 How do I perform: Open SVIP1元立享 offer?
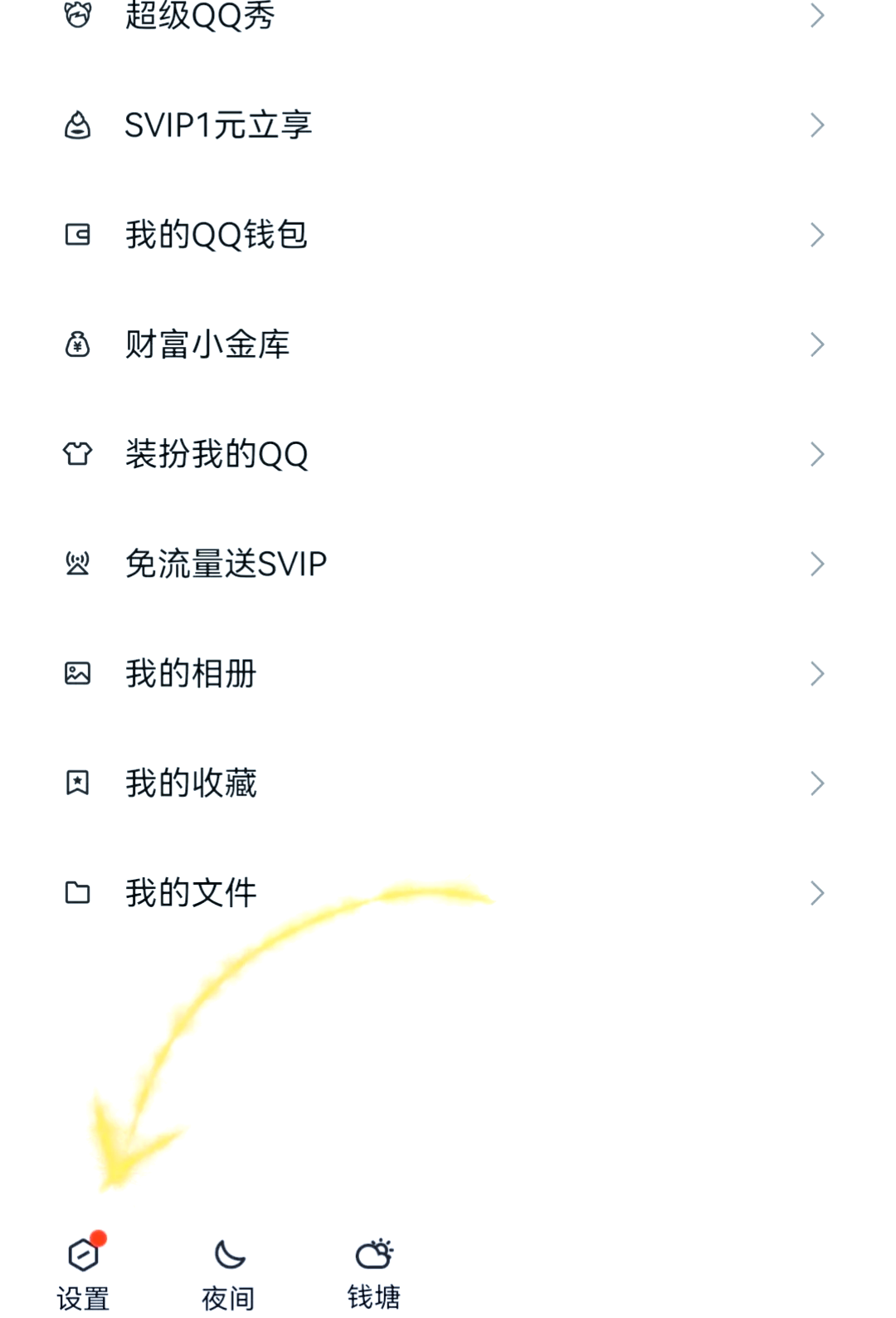(x=217, y=125)
